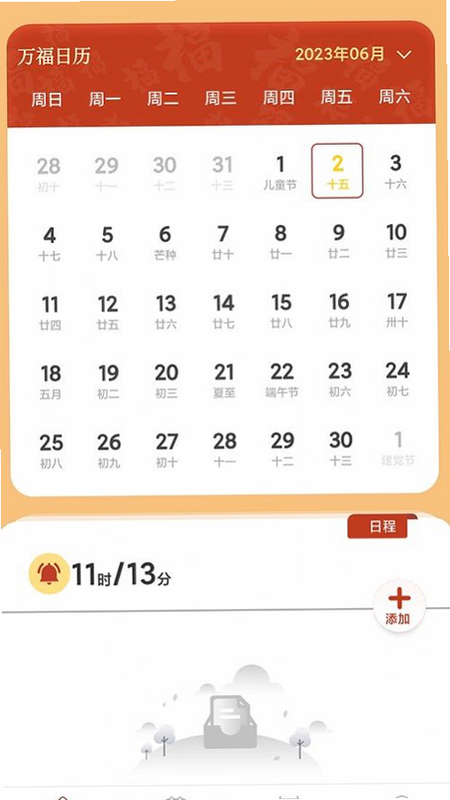Choose June 18 五月
The image size is (450, 800).
[x=51, y=381]
